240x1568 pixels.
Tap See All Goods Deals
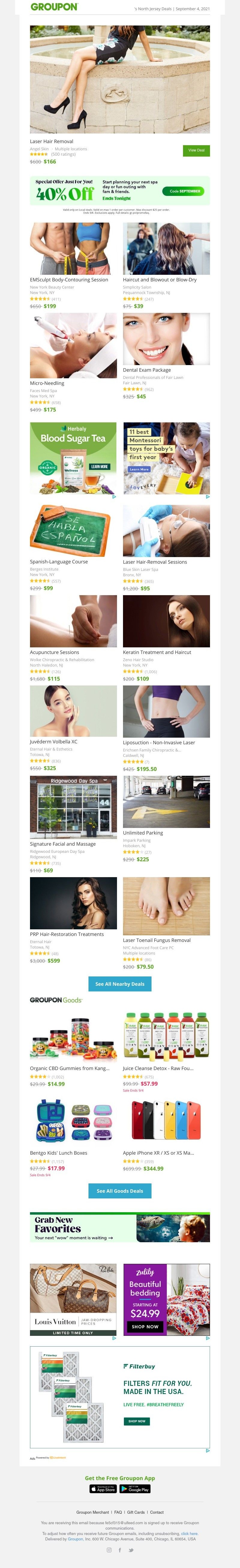click(x=120, y=1191)
